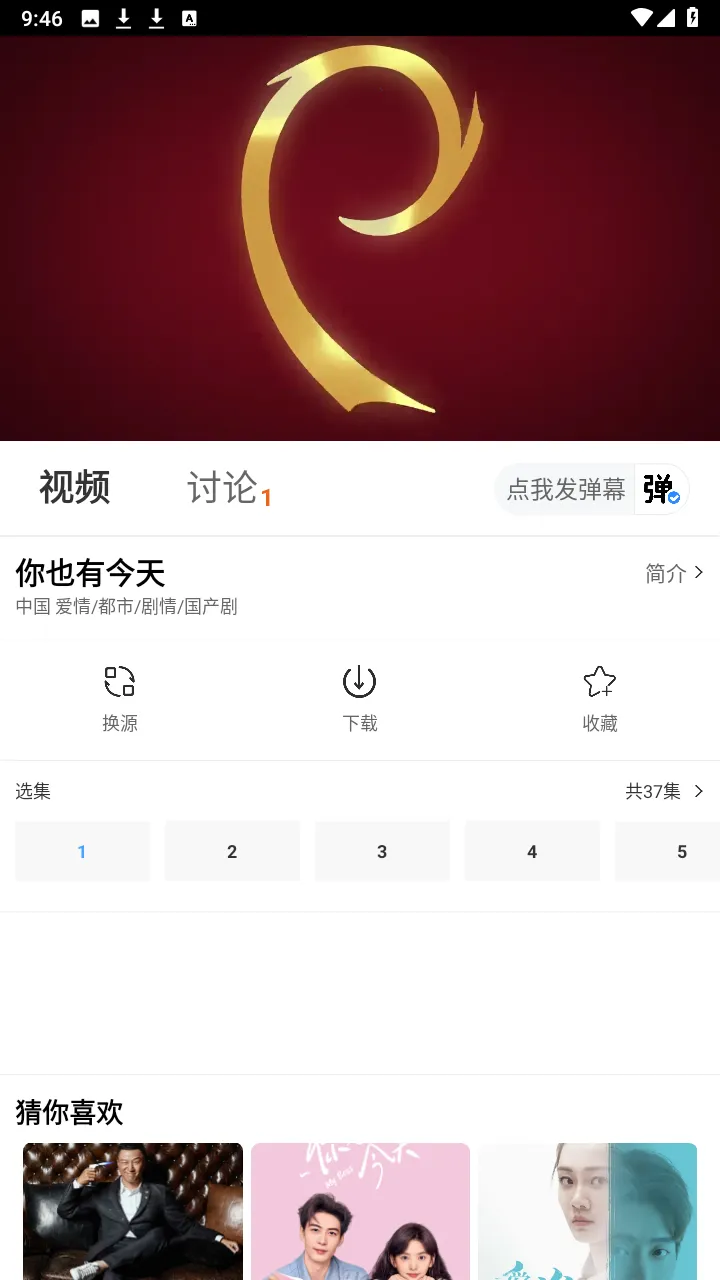Expand the show description via right chevron
The height and width of the screenshot is (1280, 720).
click(x=698, y=573)
